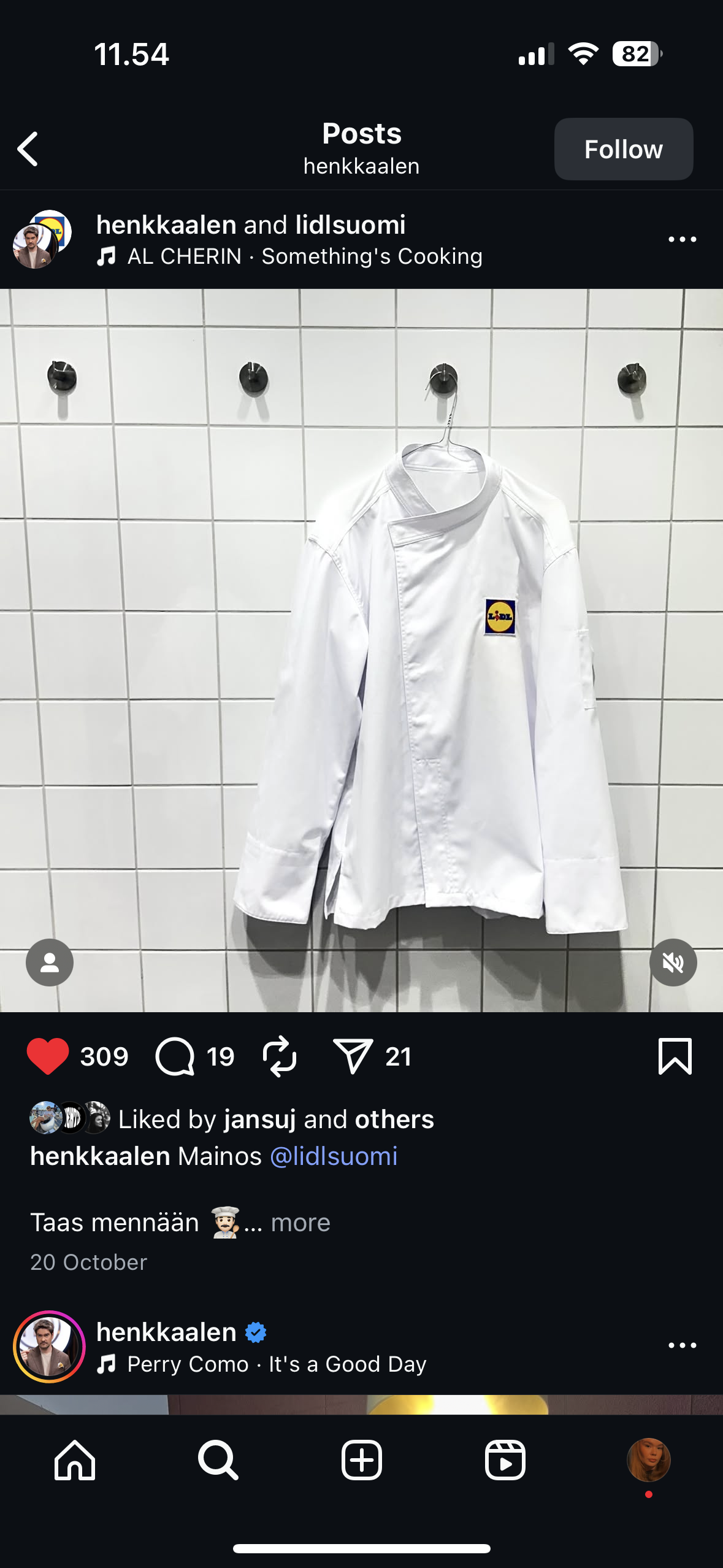
Task: Switch to the Search tab
Action: click(x=218, y=1460)
